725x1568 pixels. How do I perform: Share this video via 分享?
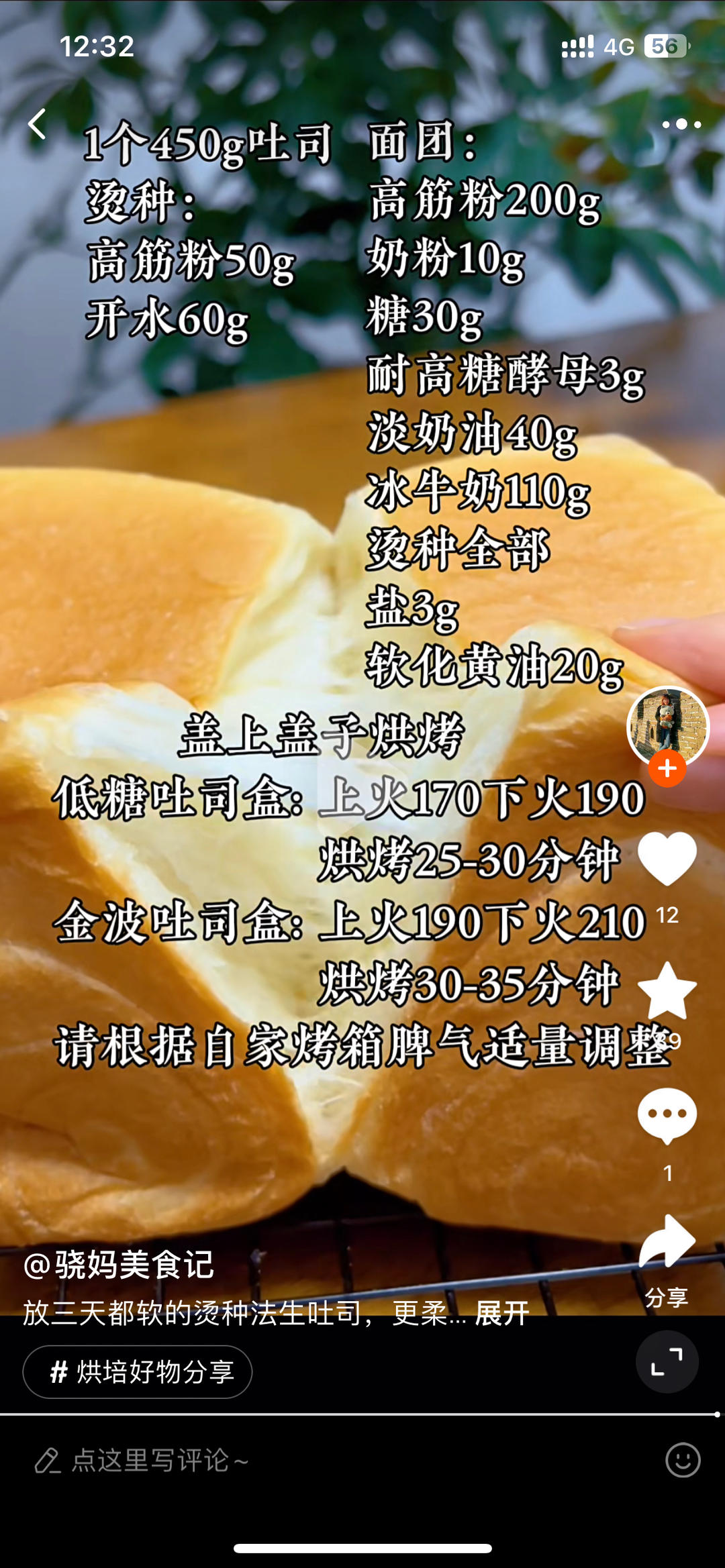point(667,1243)
